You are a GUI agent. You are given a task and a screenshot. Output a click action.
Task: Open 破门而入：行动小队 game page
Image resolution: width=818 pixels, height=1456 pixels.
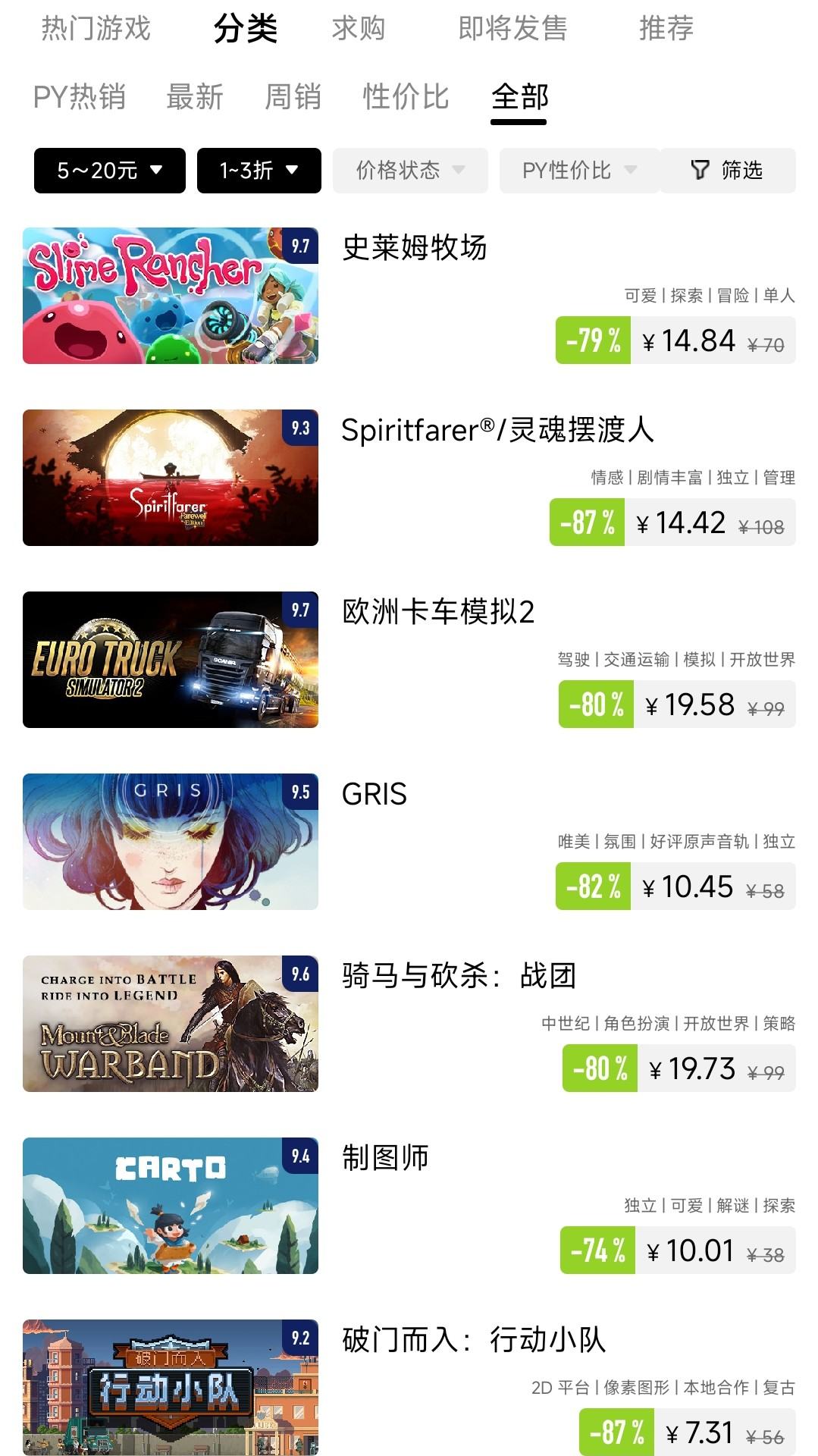474,1340
